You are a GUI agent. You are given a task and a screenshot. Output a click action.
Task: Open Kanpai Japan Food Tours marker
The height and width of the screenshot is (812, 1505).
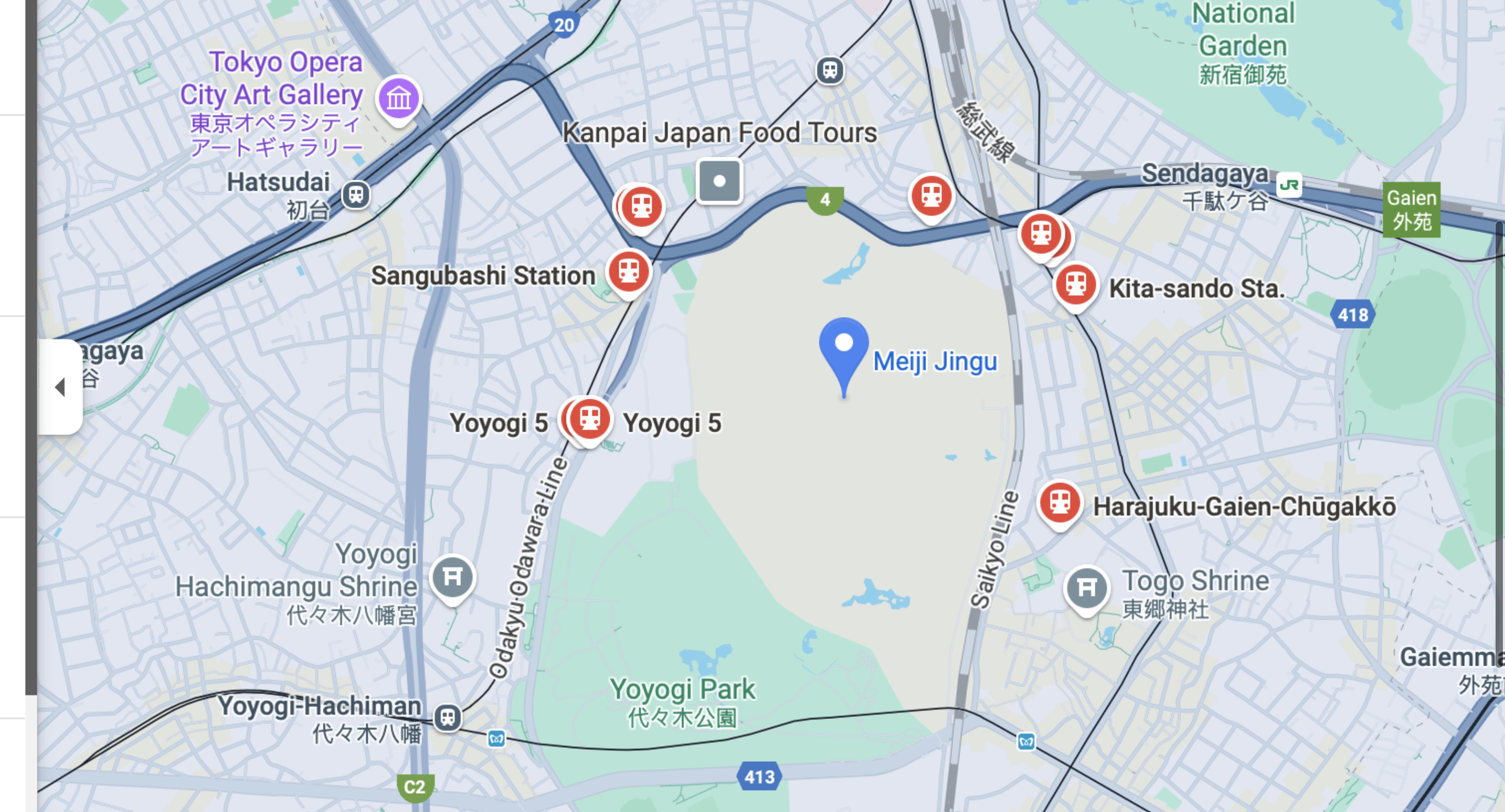point(719,181)
